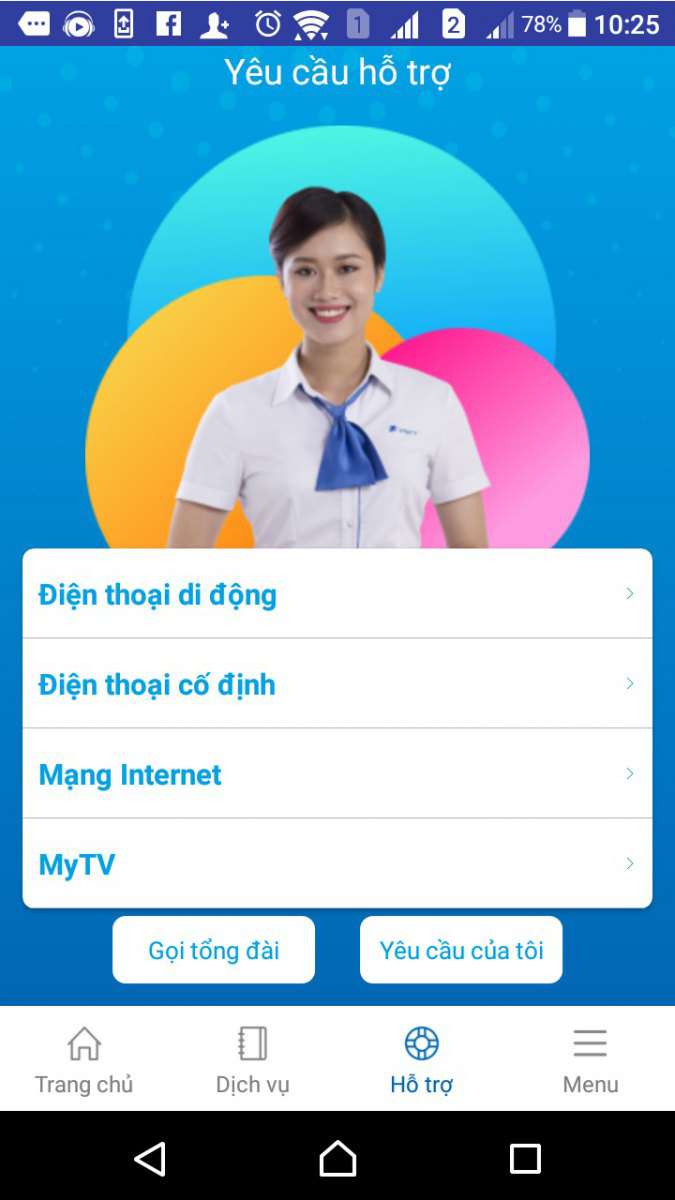
Task: Open Mạng Internet support requests
Action: (x=337, y=774)
